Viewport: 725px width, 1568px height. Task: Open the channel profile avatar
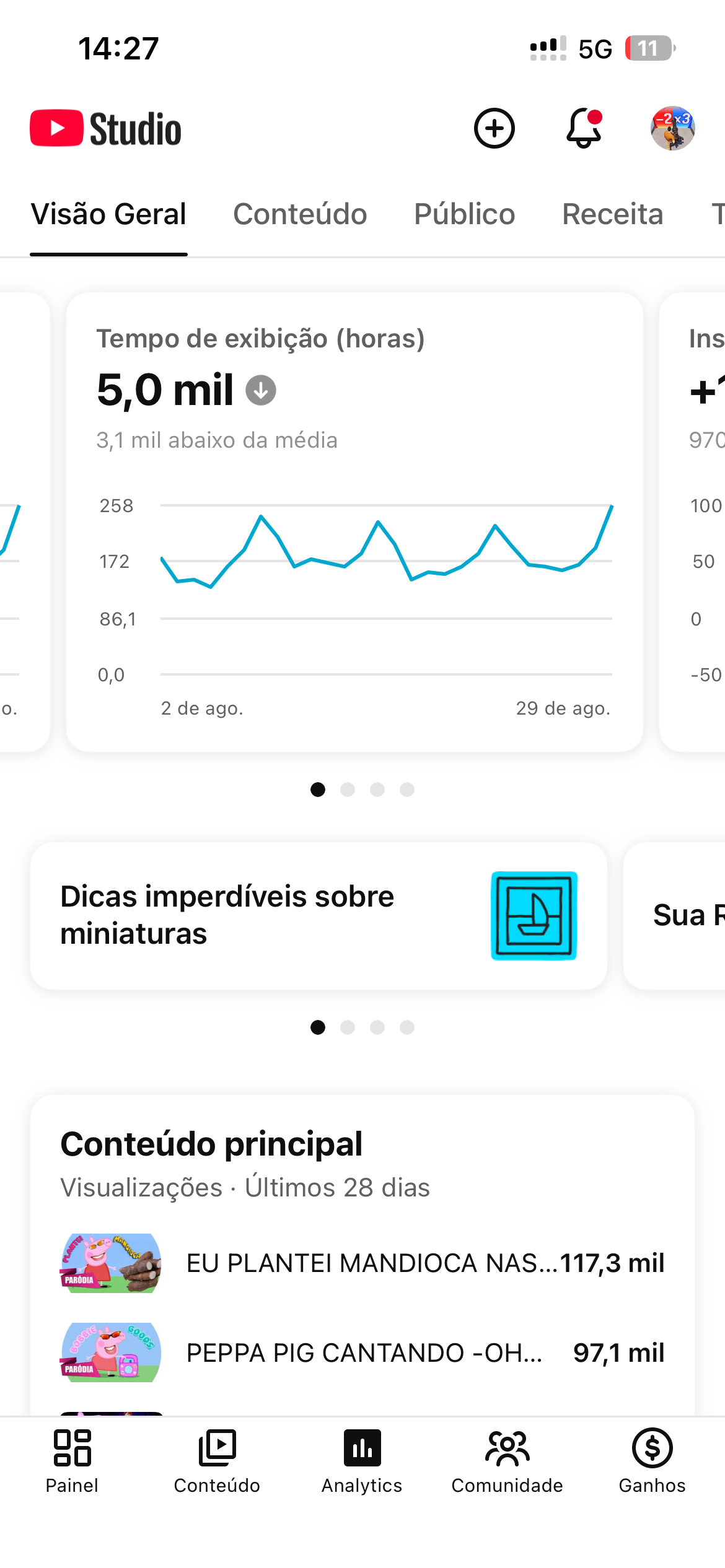tap(672, 128)
